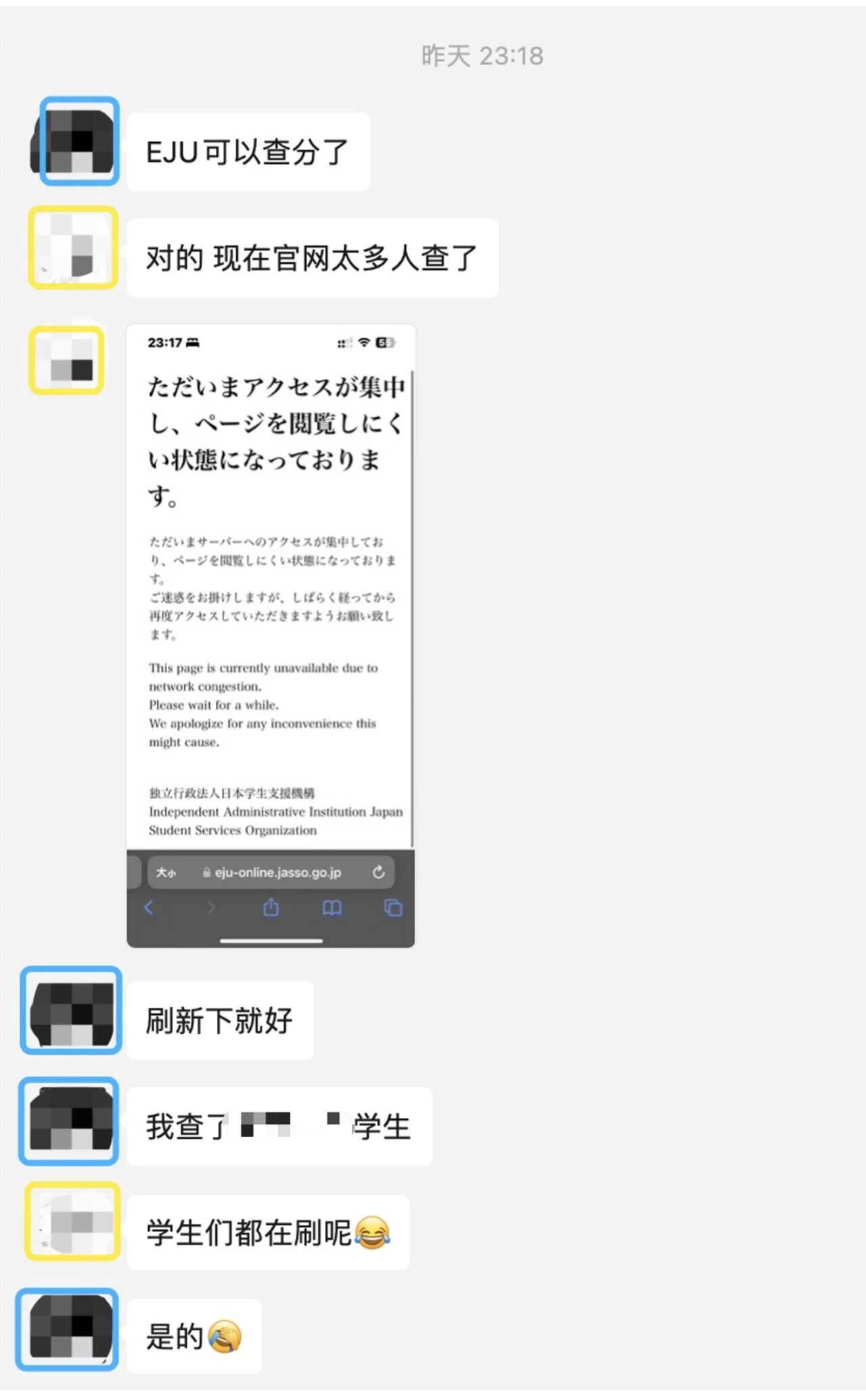Image resolution: width=866 pixels, height=1400 pixels.
Task: Open sender avatar beside "EJU可以查分了"
Action: tap(78, 141)
